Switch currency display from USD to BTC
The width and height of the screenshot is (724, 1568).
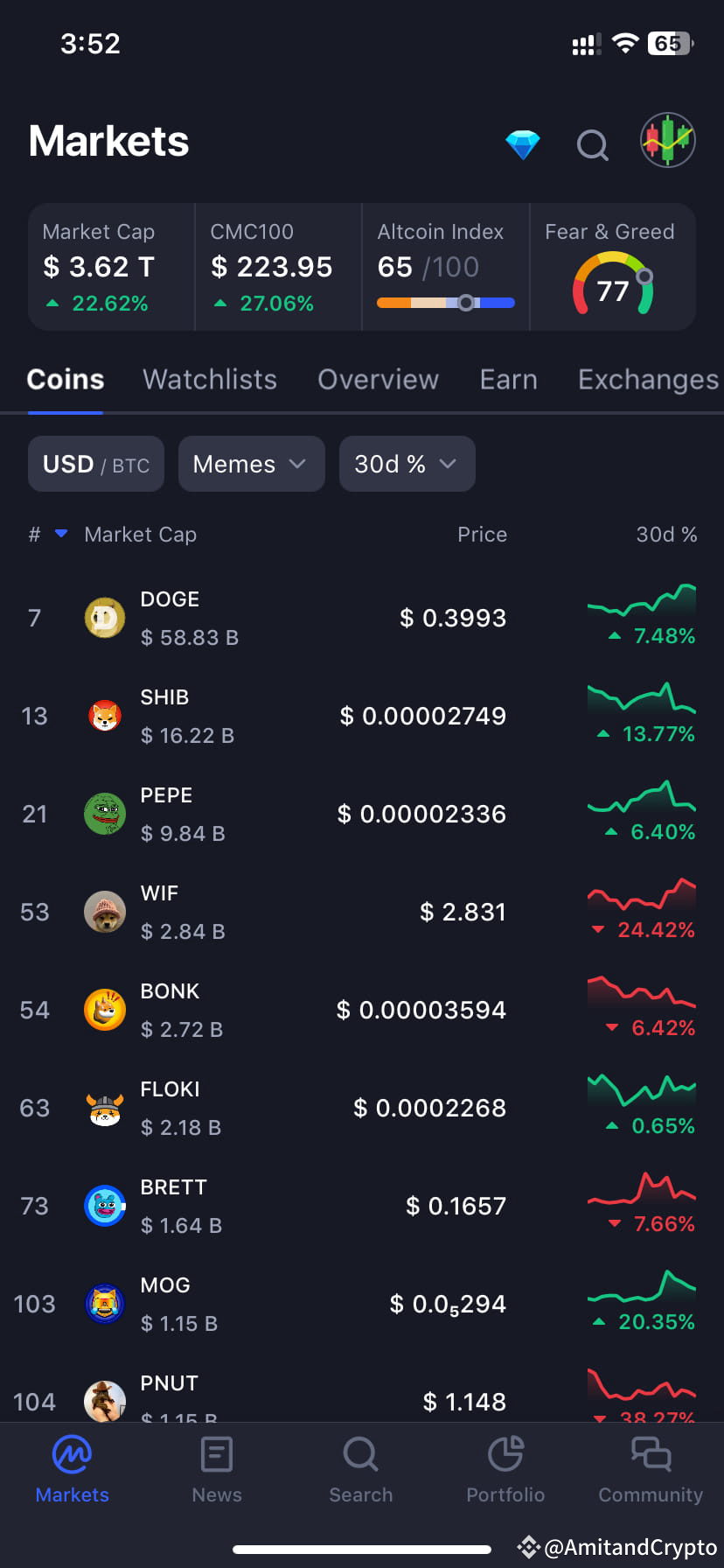click(x=95, y=464)
